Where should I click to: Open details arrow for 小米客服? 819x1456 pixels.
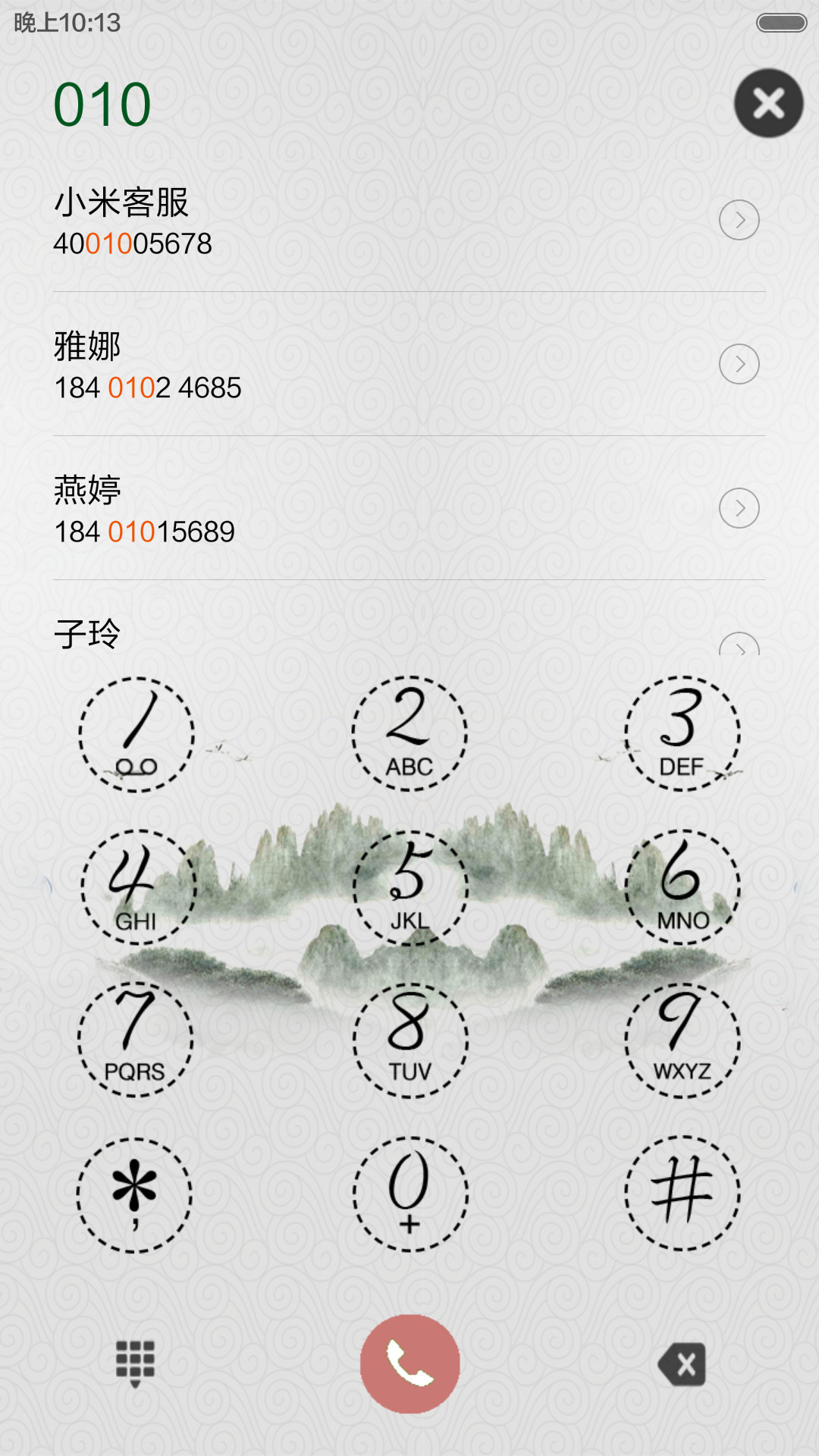[x=739, y=221]
